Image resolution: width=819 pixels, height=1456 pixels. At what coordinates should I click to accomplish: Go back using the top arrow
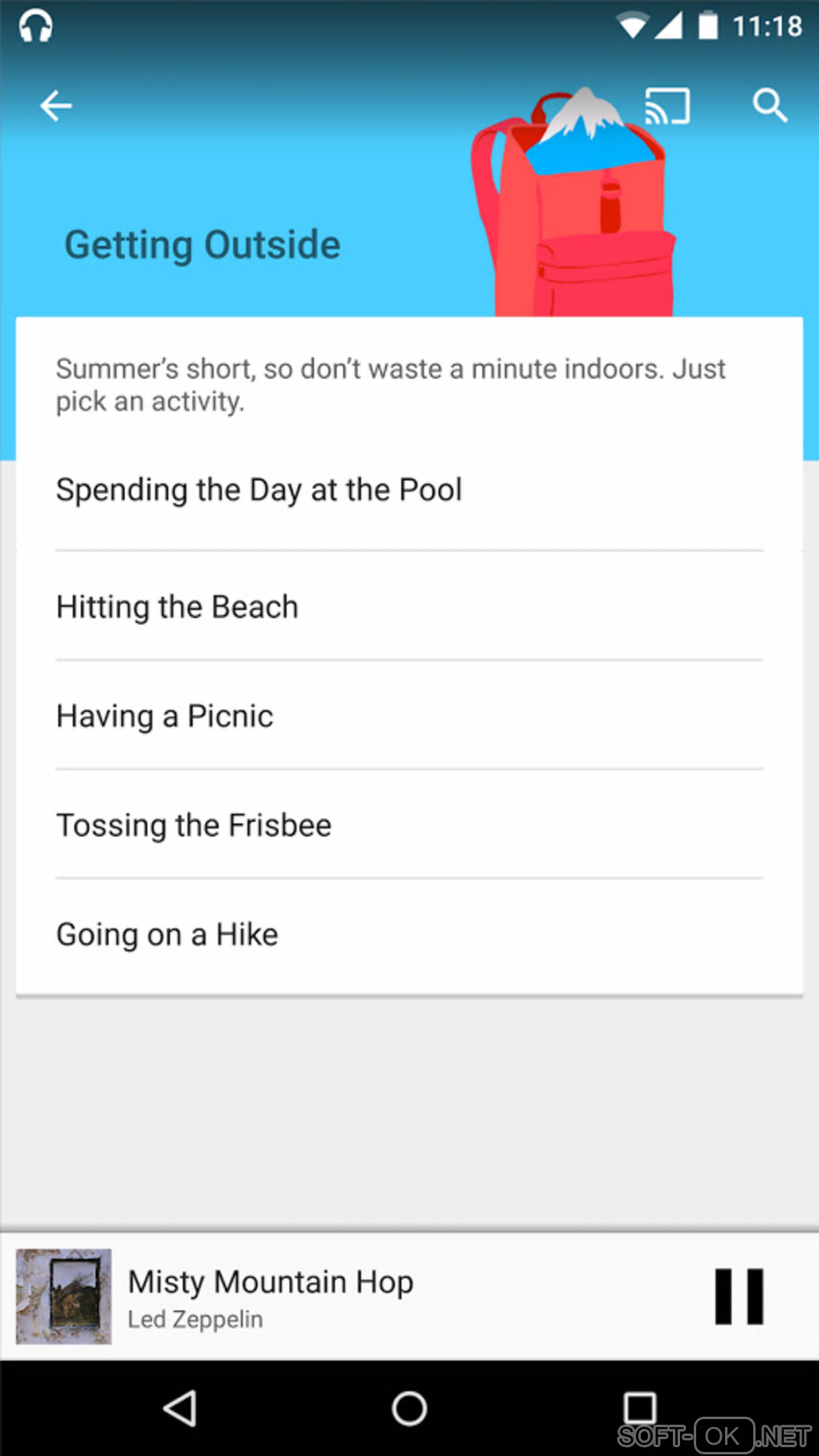[55, 106]
